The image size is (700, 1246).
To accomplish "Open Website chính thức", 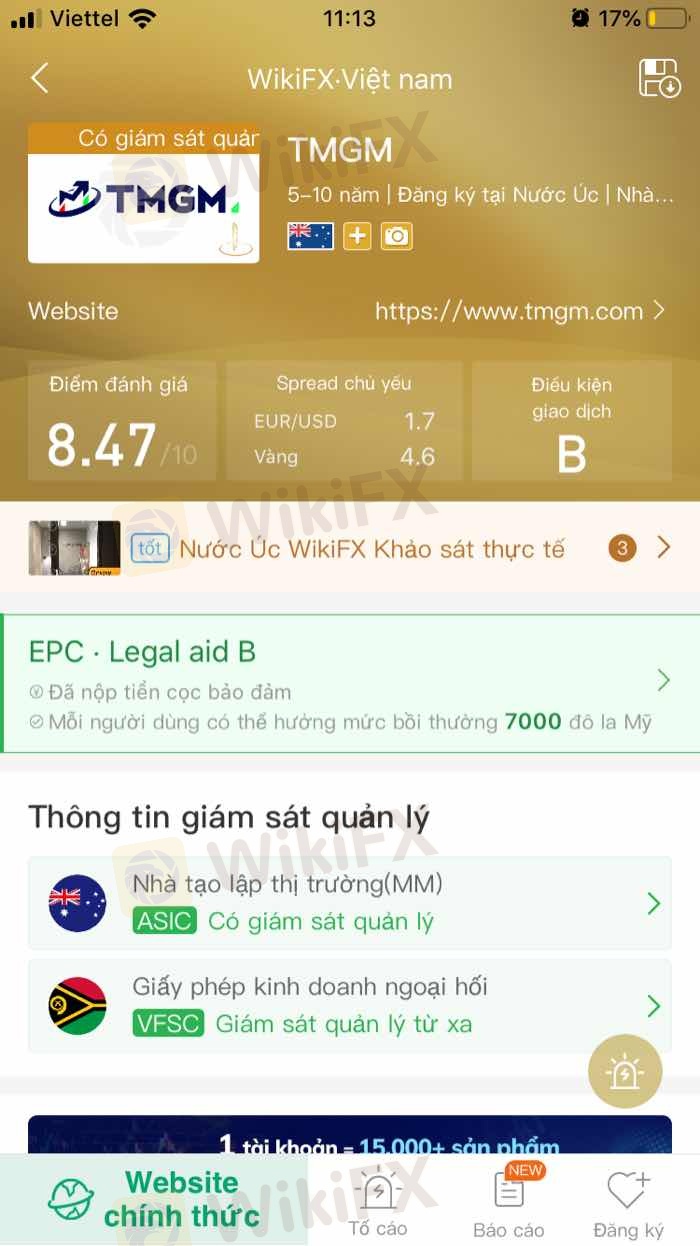I will point(155,1200).
